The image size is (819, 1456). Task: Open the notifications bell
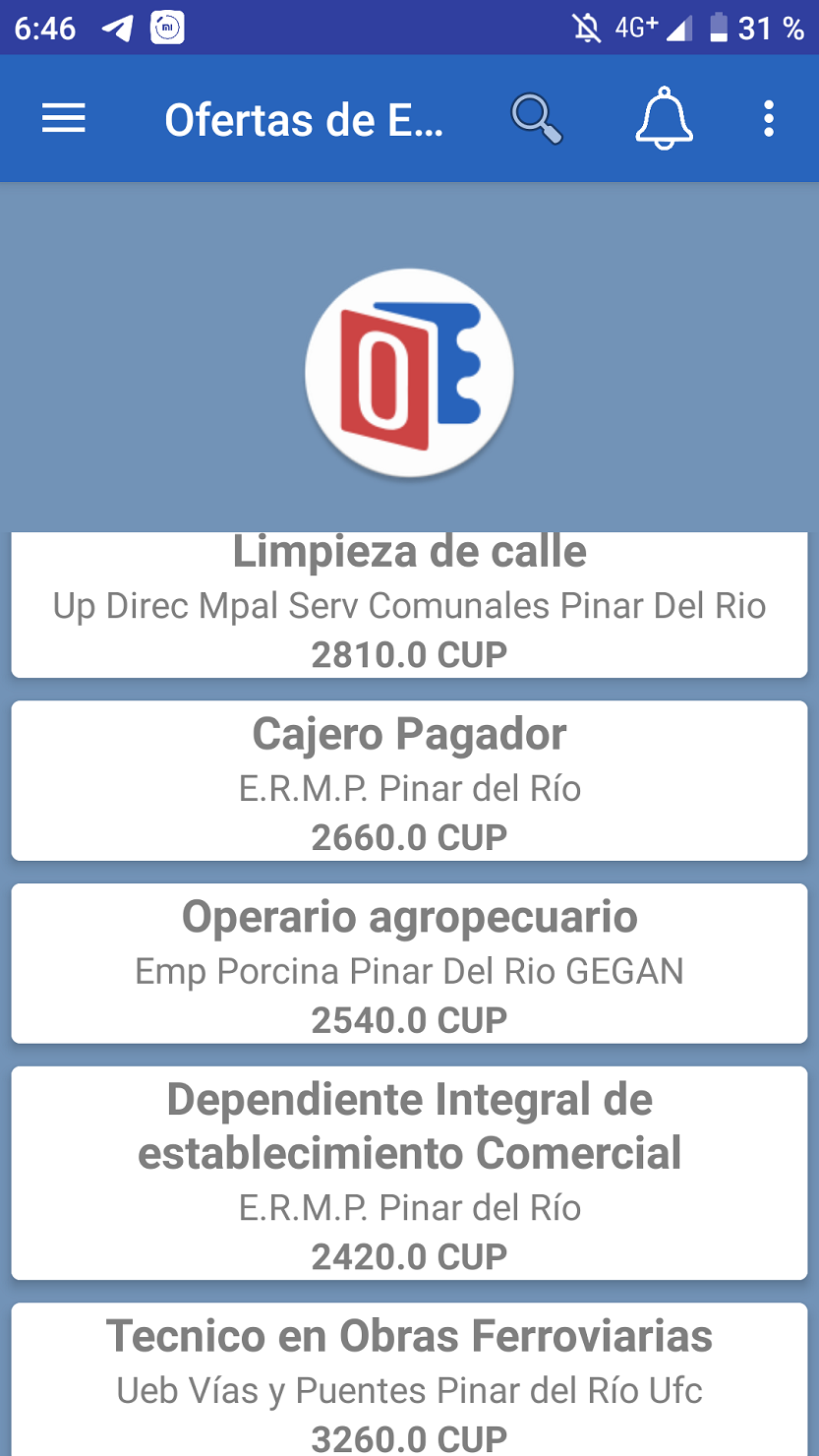pyautogui.click(x=665, y=119)
